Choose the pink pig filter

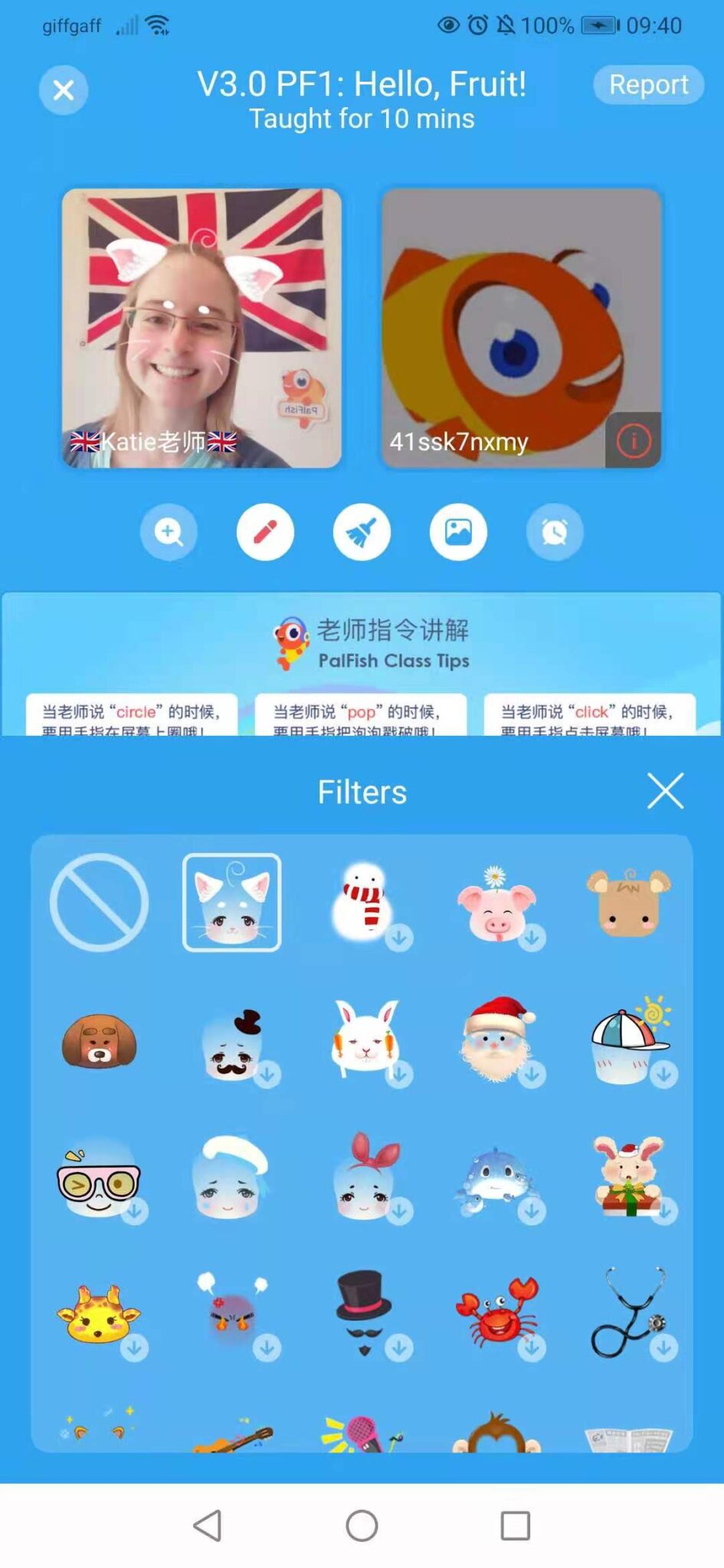[x=496, y=903]
